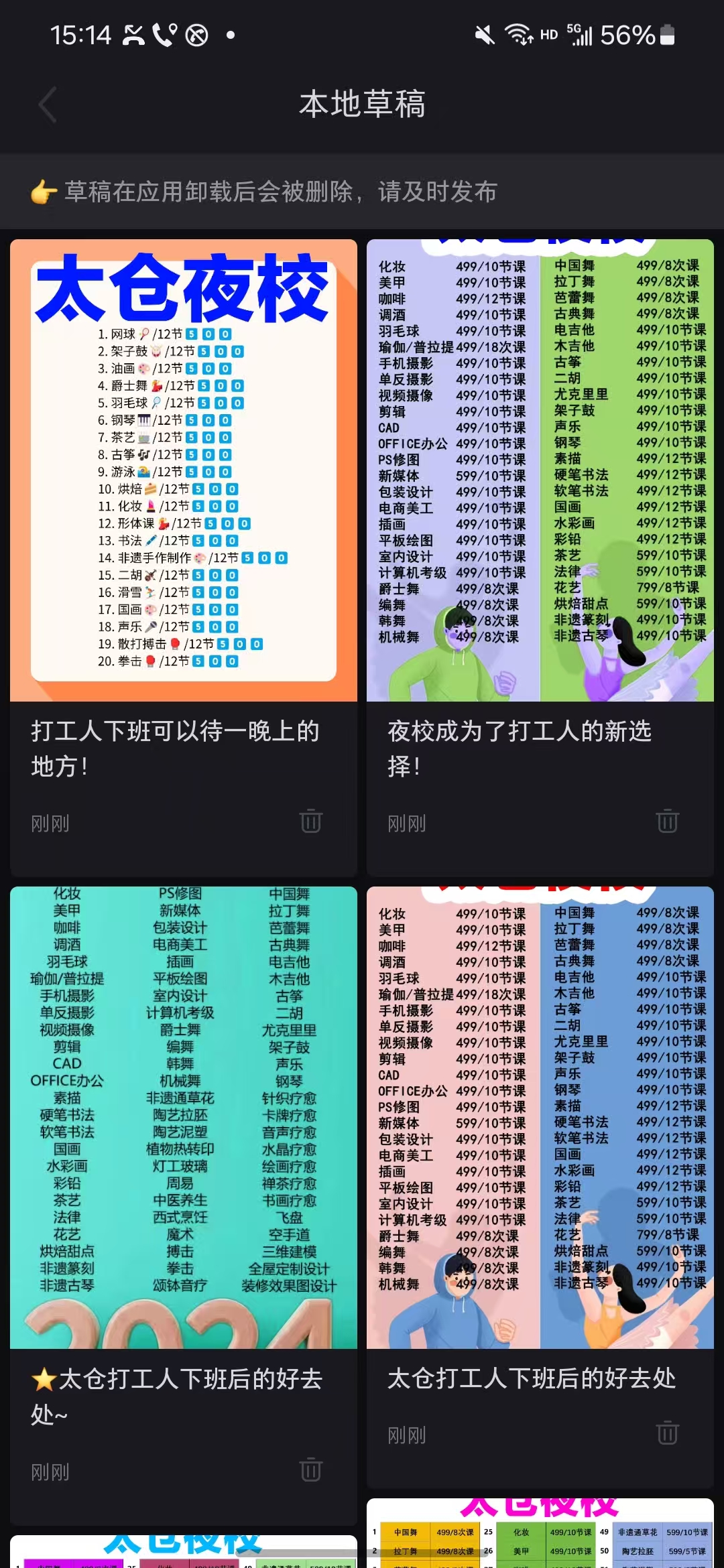Delete draft 打工人下班可以待一晚上的地方!
Viewport: 724px width, 1568px height.
(x=311, y=821)
